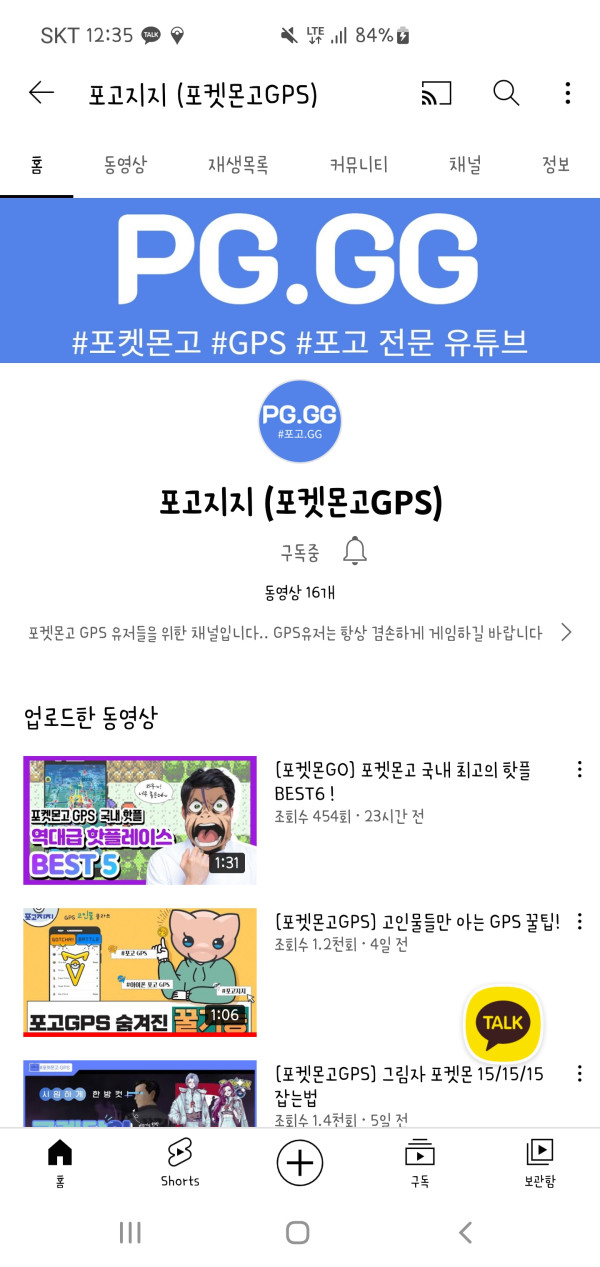Go to the 보관함 library tab
This screenshot has height=1267, width=600.
click(x=539, y=1163)
